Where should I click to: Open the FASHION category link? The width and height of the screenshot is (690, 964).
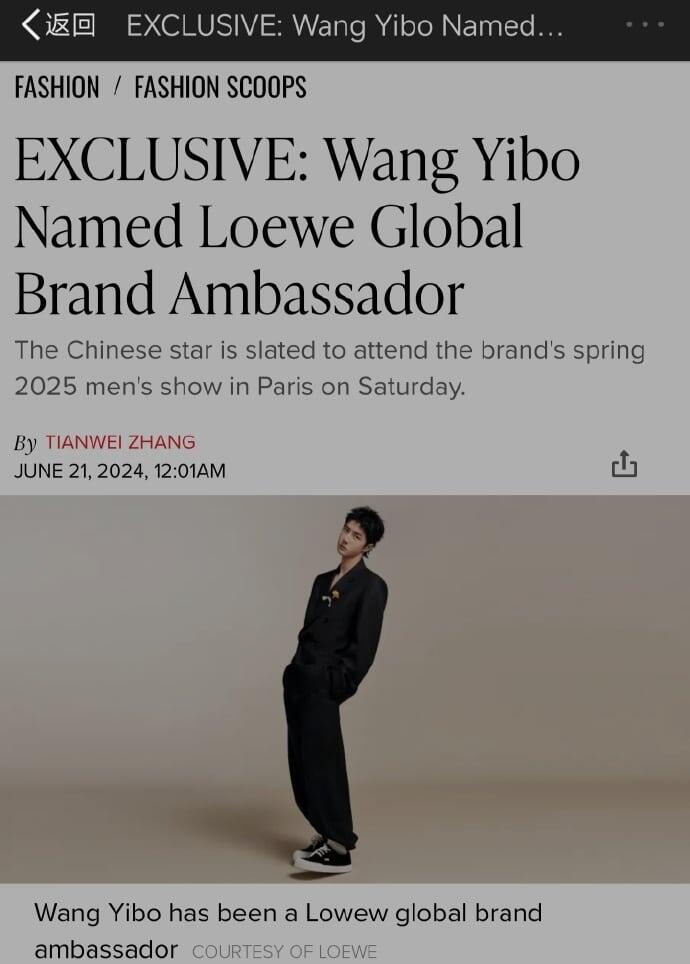(57, 88)
